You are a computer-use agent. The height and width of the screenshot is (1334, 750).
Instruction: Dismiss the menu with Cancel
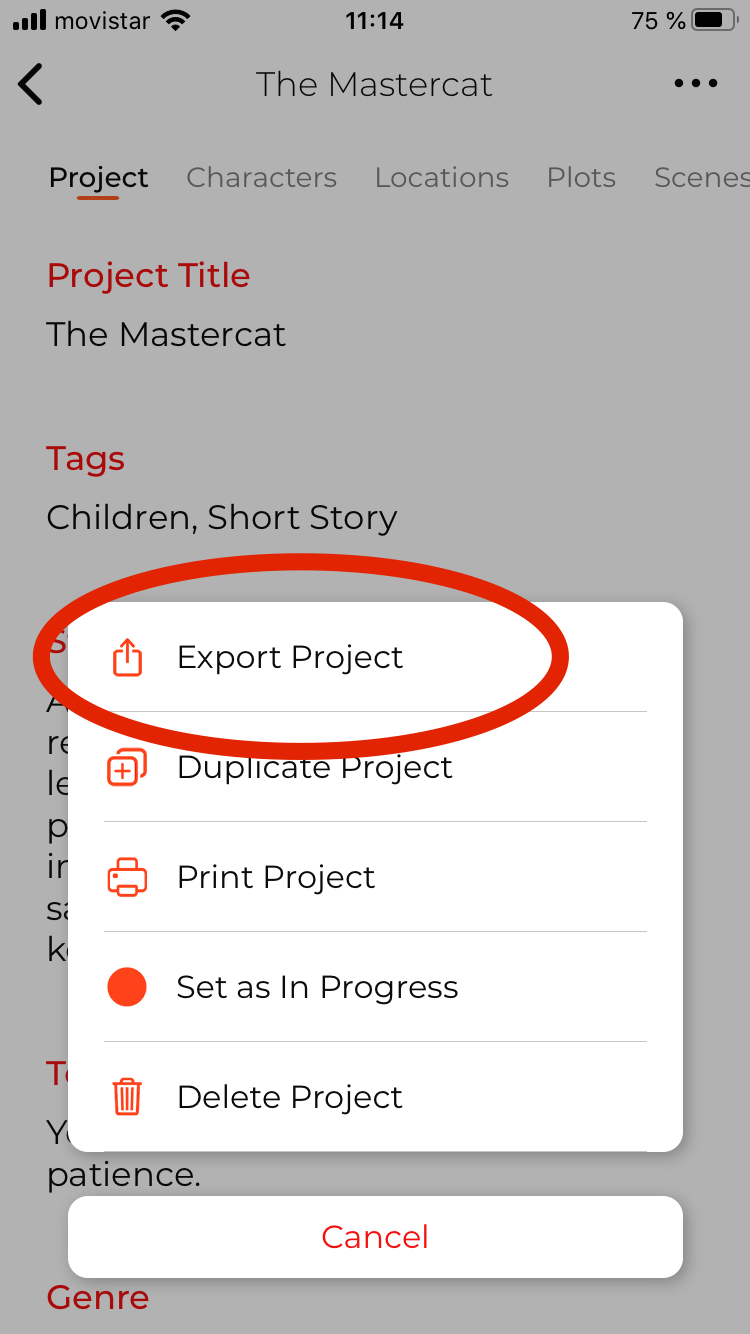point(375,1237)
